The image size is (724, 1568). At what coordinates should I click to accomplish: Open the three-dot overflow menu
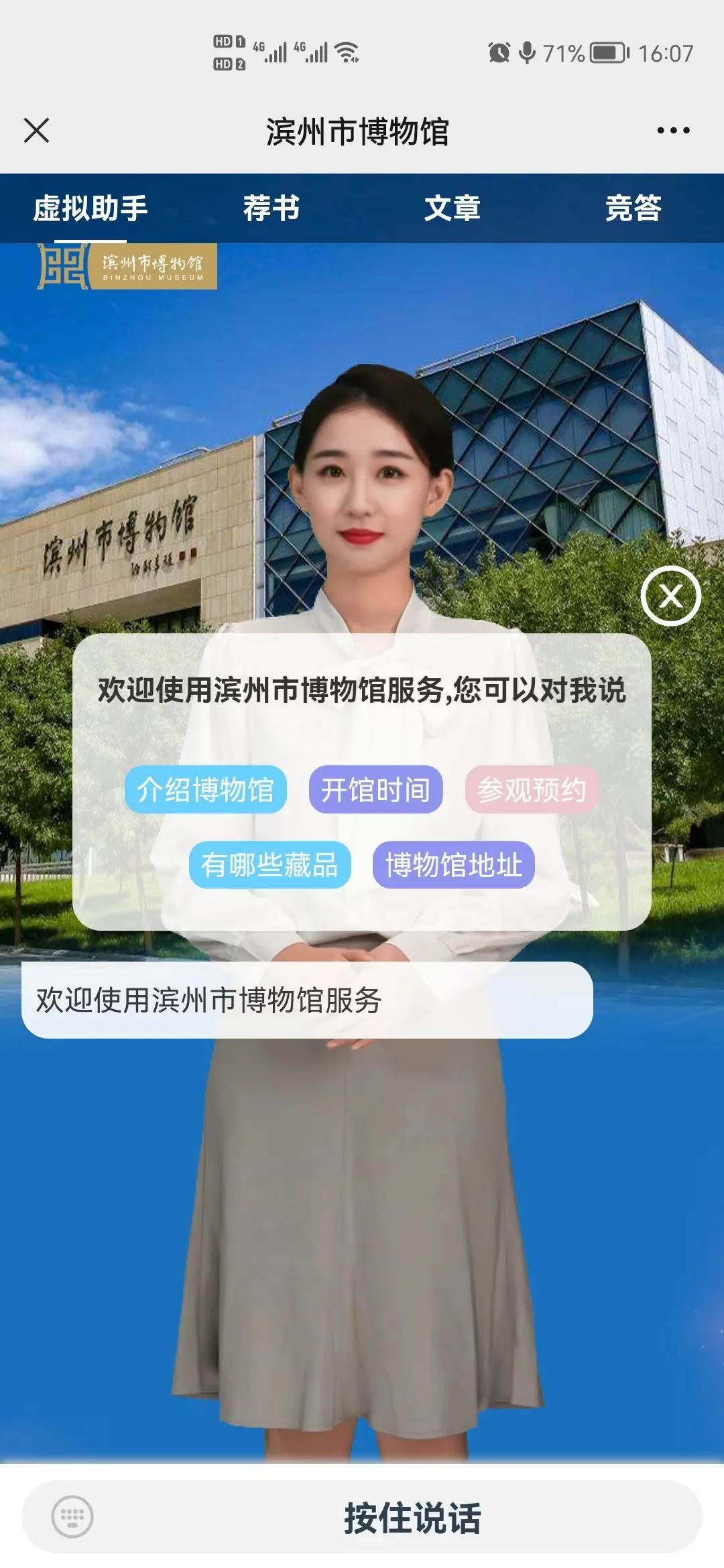pos(673,131)
